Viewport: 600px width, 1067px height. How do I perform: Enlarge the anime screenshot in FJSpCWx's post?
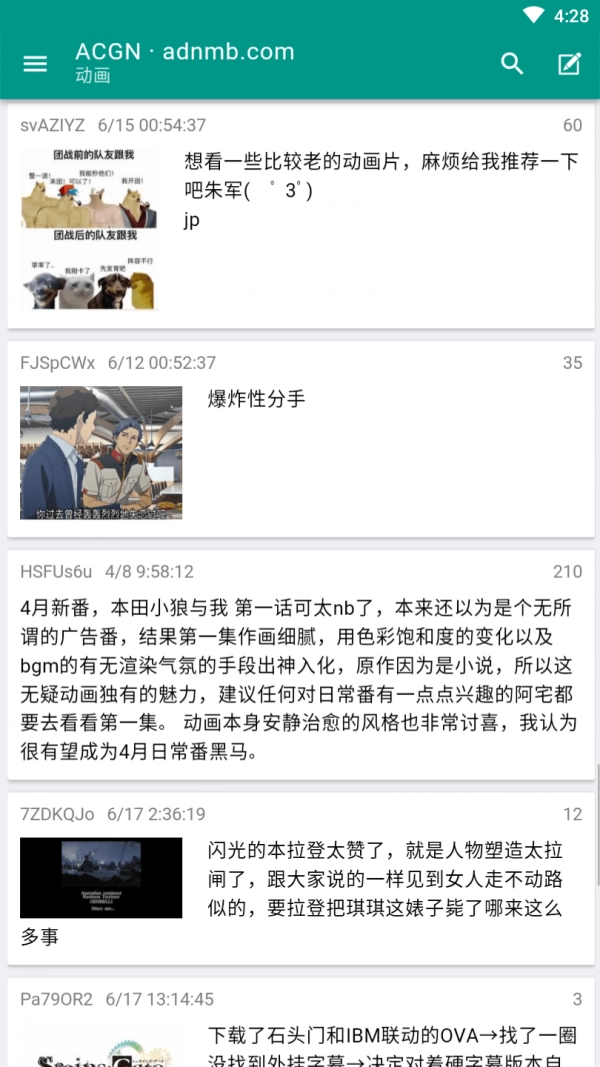[101, 452]
